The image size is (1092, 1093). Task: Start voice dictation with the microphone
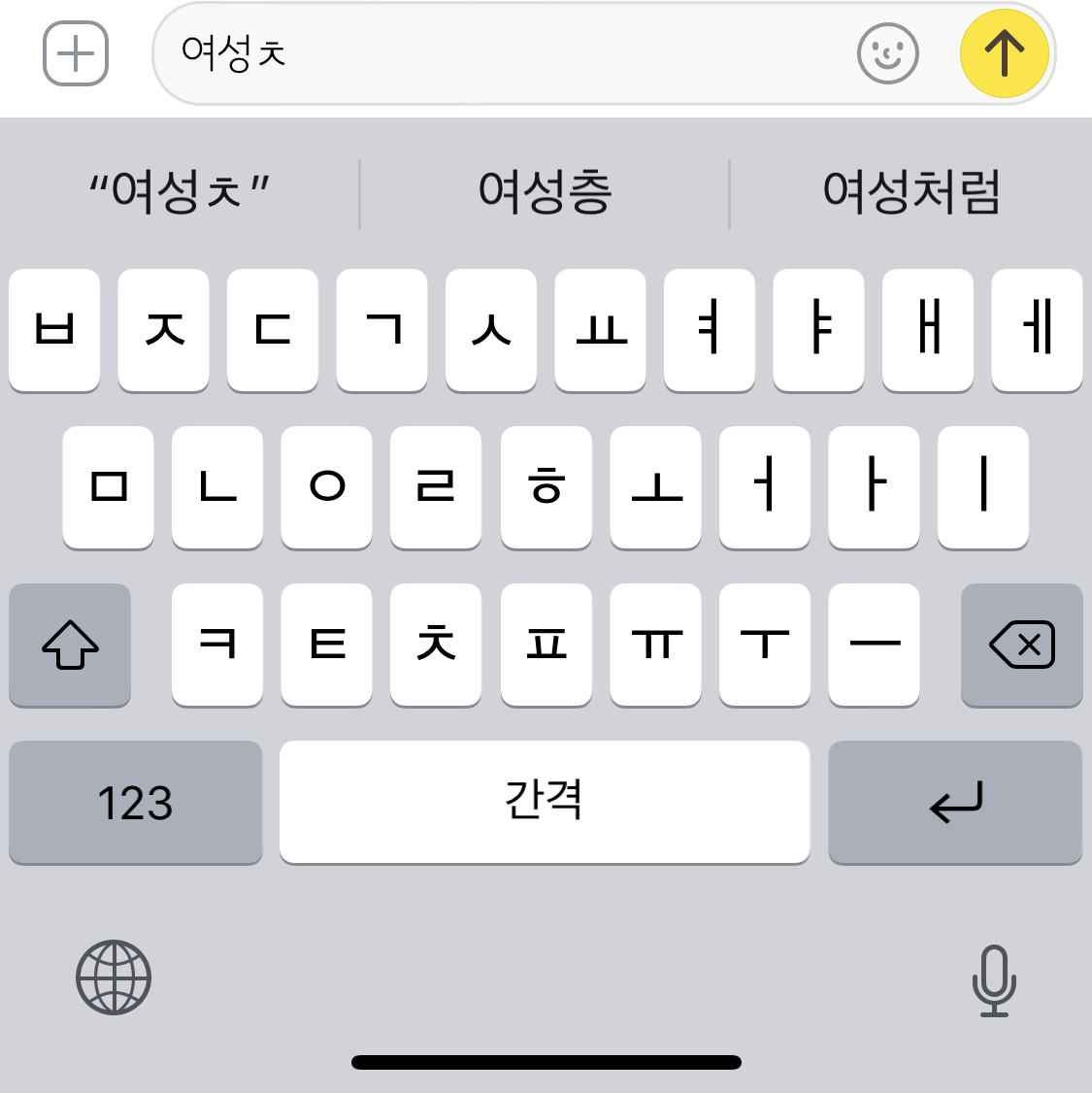click(994, 979)
